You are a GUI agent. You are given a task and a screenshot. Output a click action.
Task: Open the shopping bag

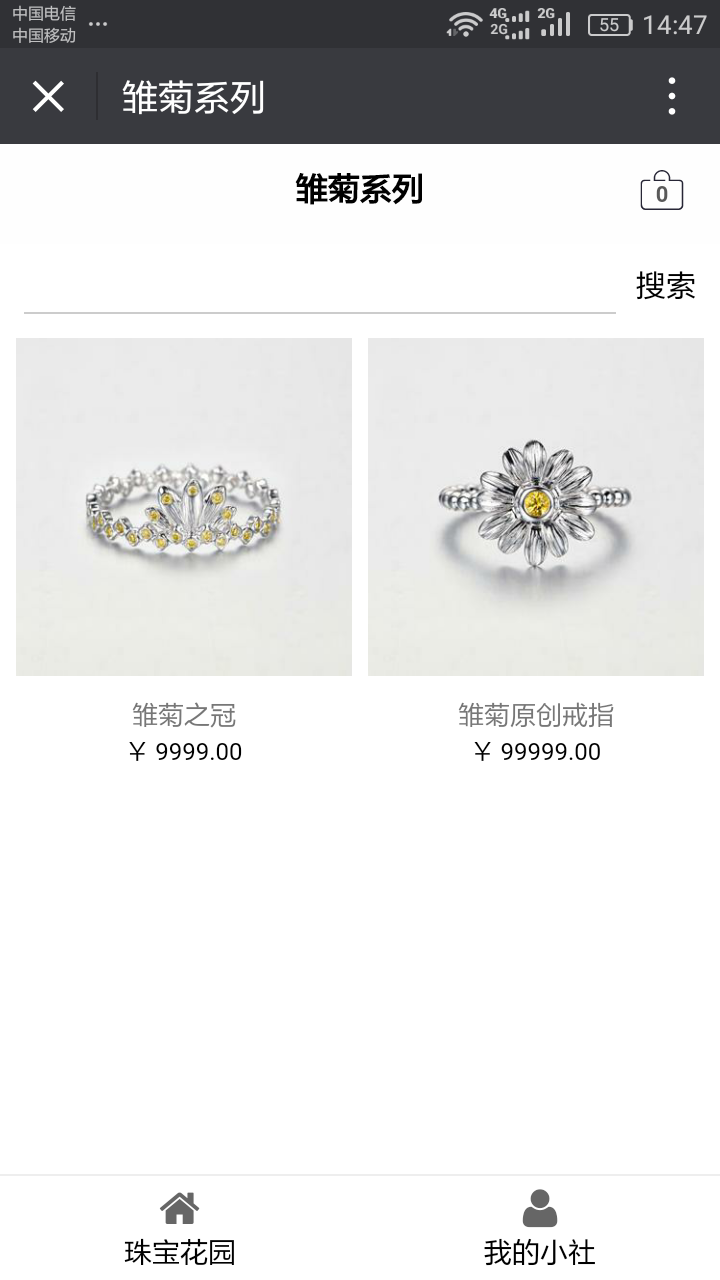(x=661, y=191)
